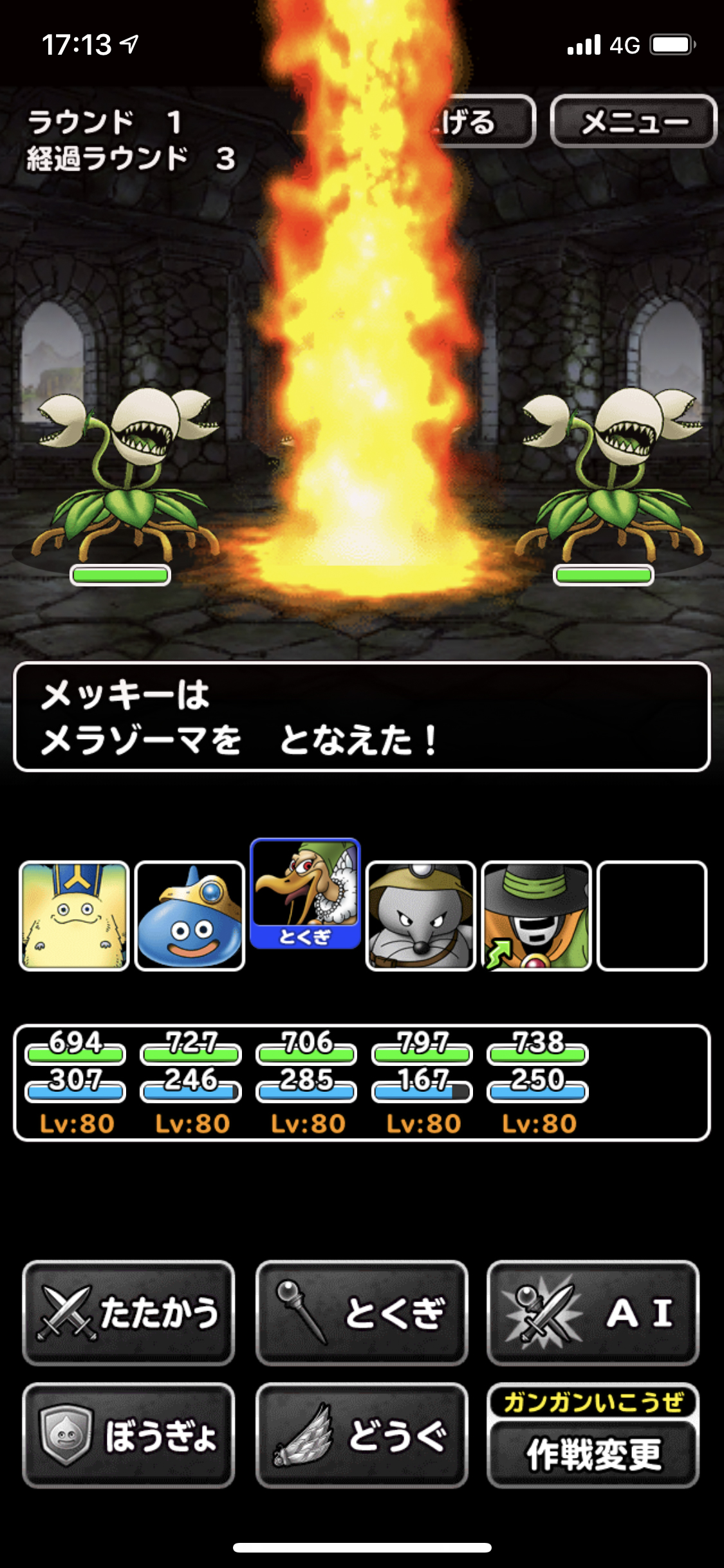Screen dimensions: 724x1568
Task: Select the gray mouse miner portrait
Action: click(x=421, y=915)
